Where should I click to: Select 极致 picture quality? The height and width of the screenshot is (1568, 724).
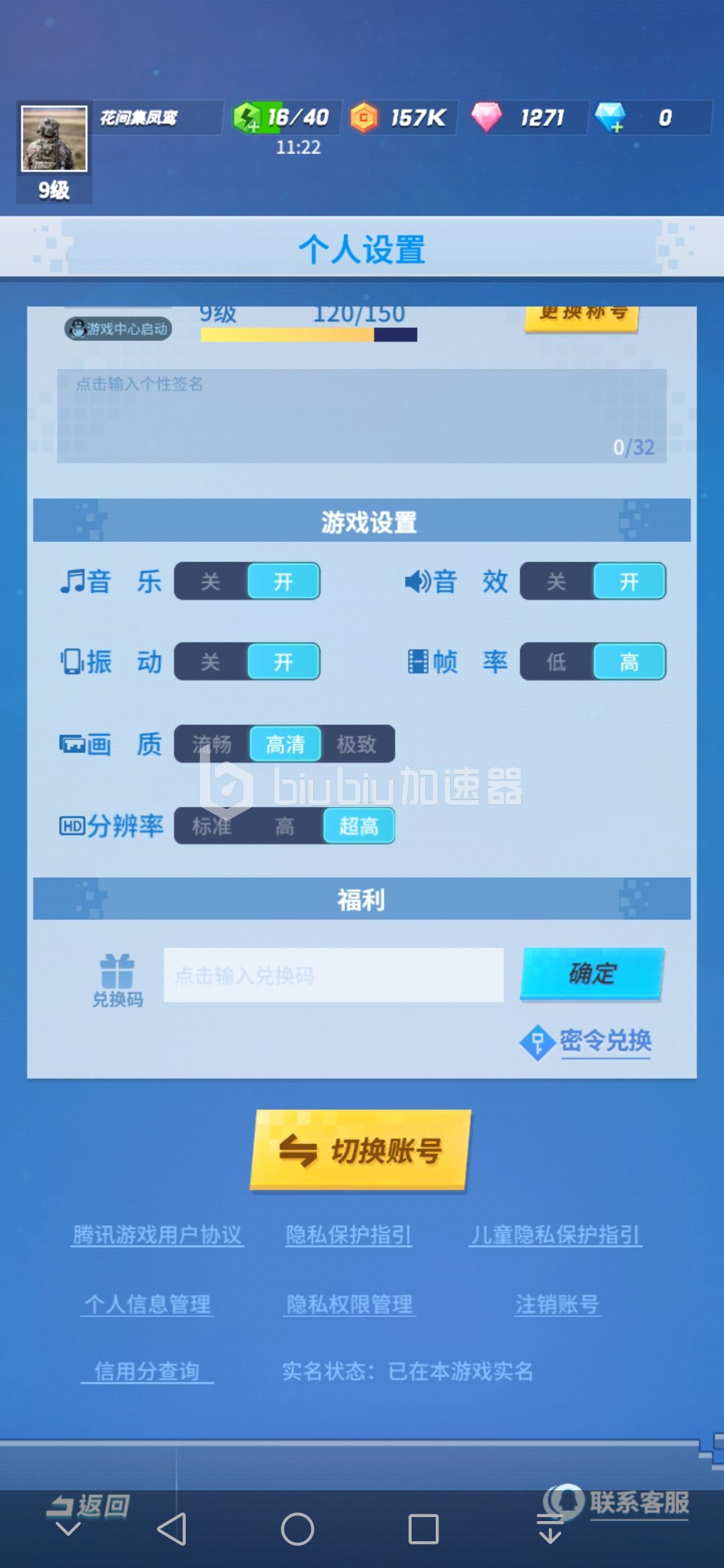357,744
